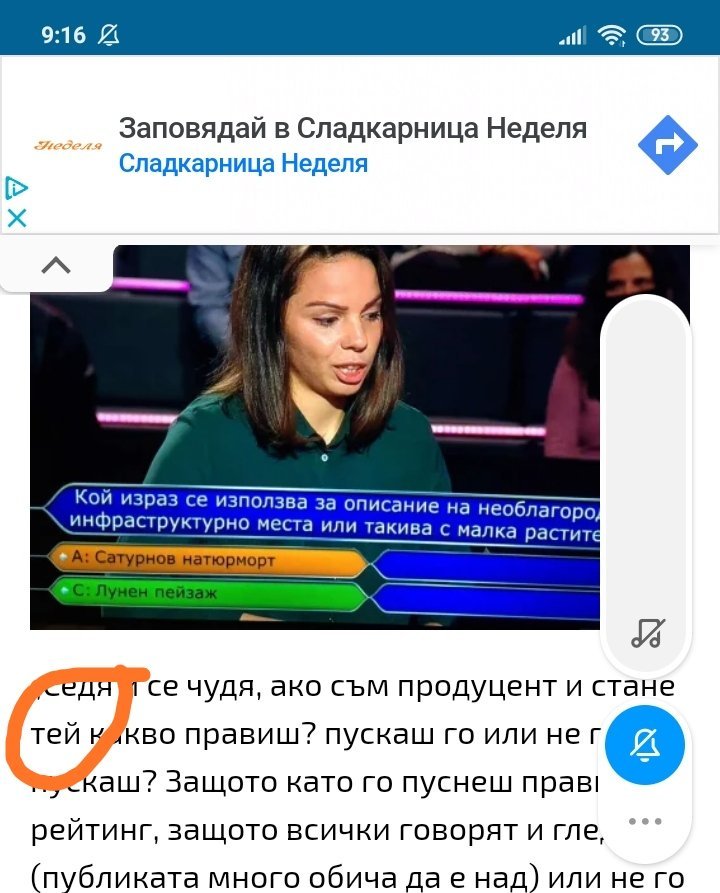Adjust the media volume slider

click(x=646, y=450)
